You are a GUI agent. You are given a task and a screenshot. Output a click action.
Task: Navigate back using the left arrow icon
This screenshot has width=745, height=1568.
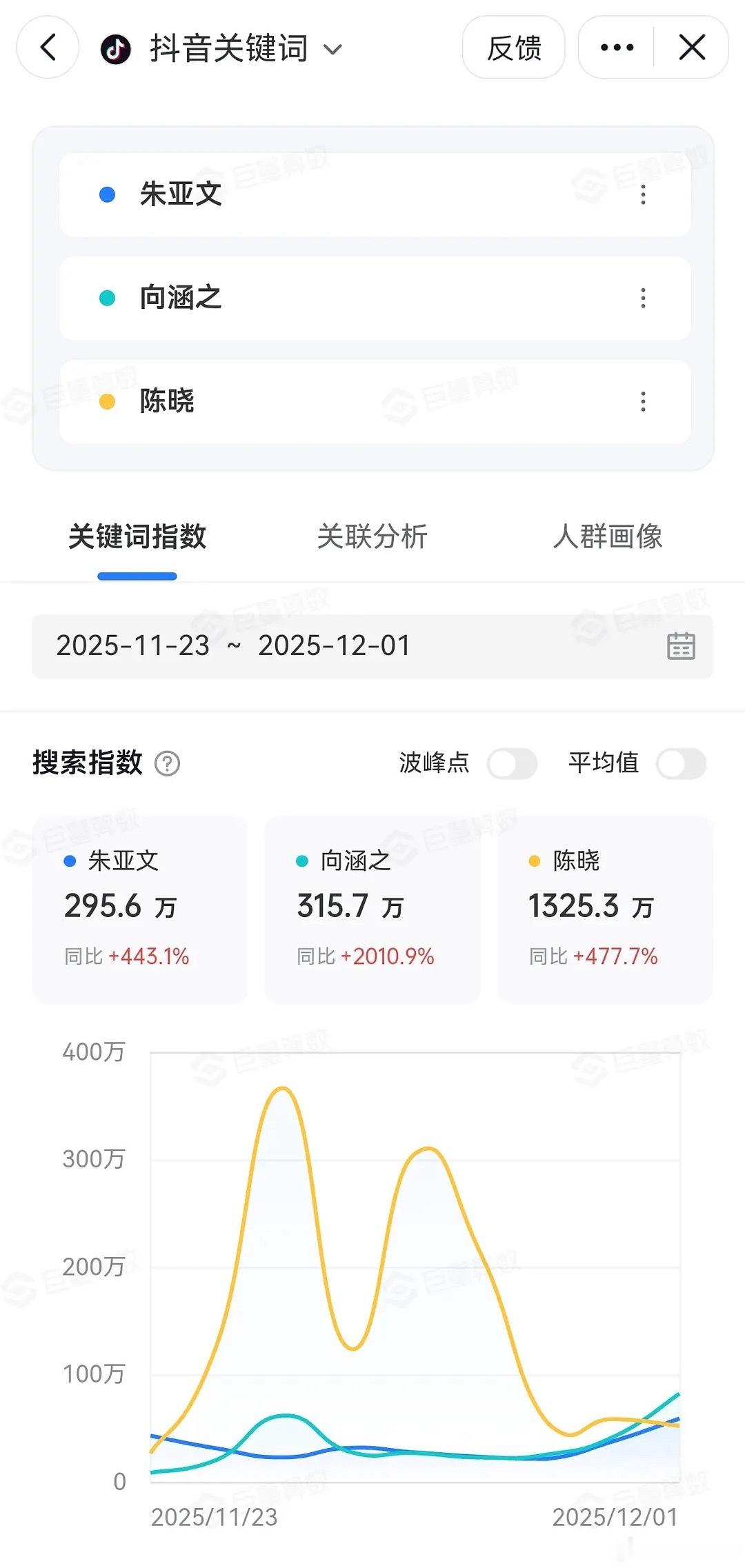pyautogui.click(x=47, y=48)
